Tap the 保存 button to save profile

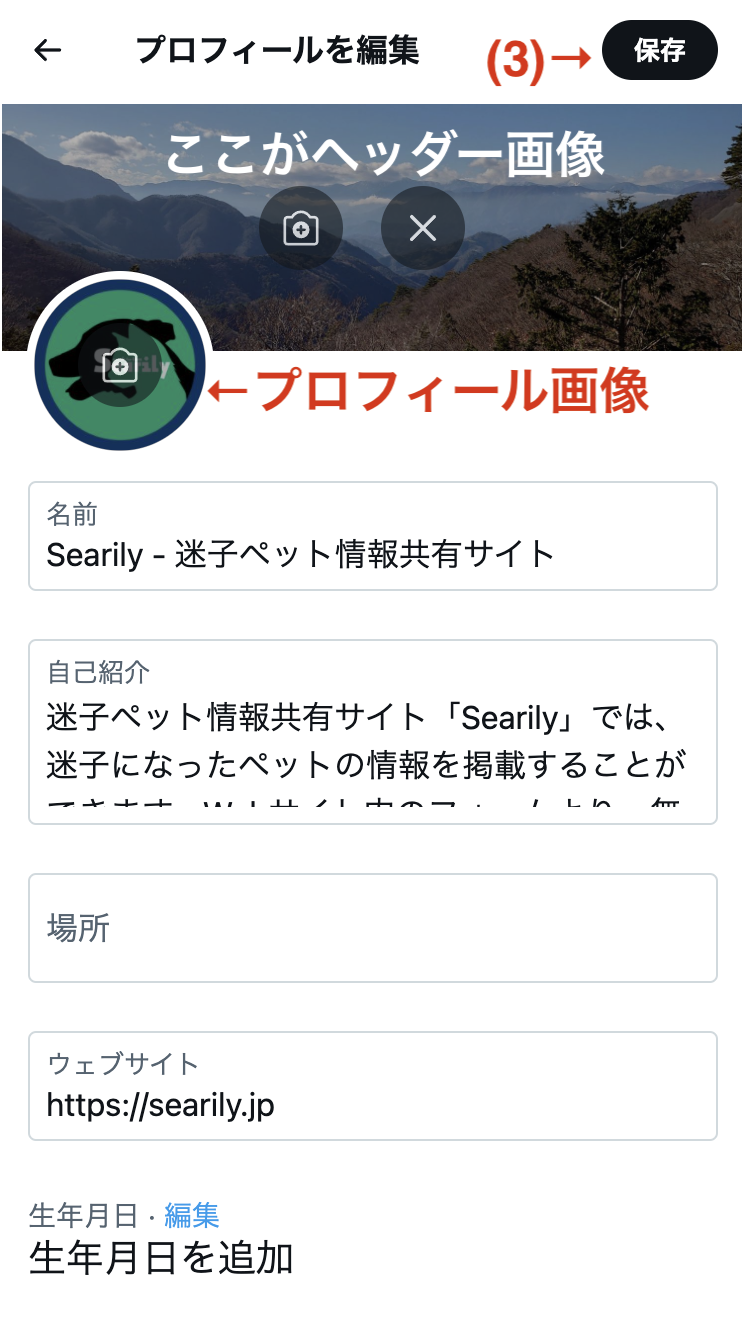(x=659, y=50)
